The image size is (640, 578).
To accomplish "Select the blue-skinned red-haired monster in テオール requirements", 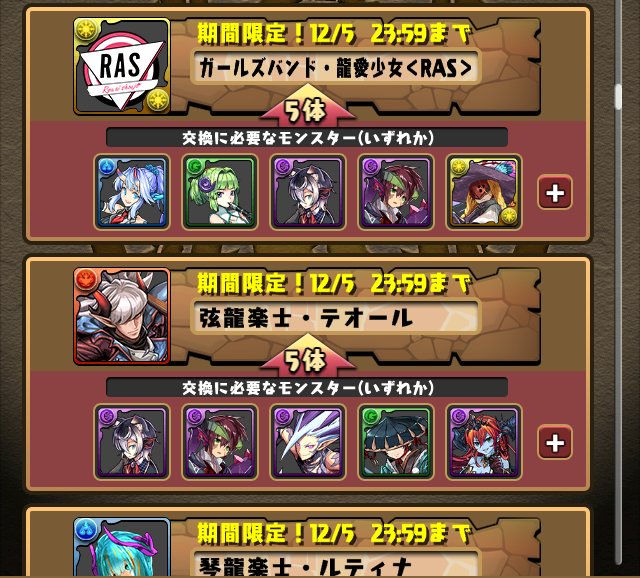I will (x=484, y=442).
